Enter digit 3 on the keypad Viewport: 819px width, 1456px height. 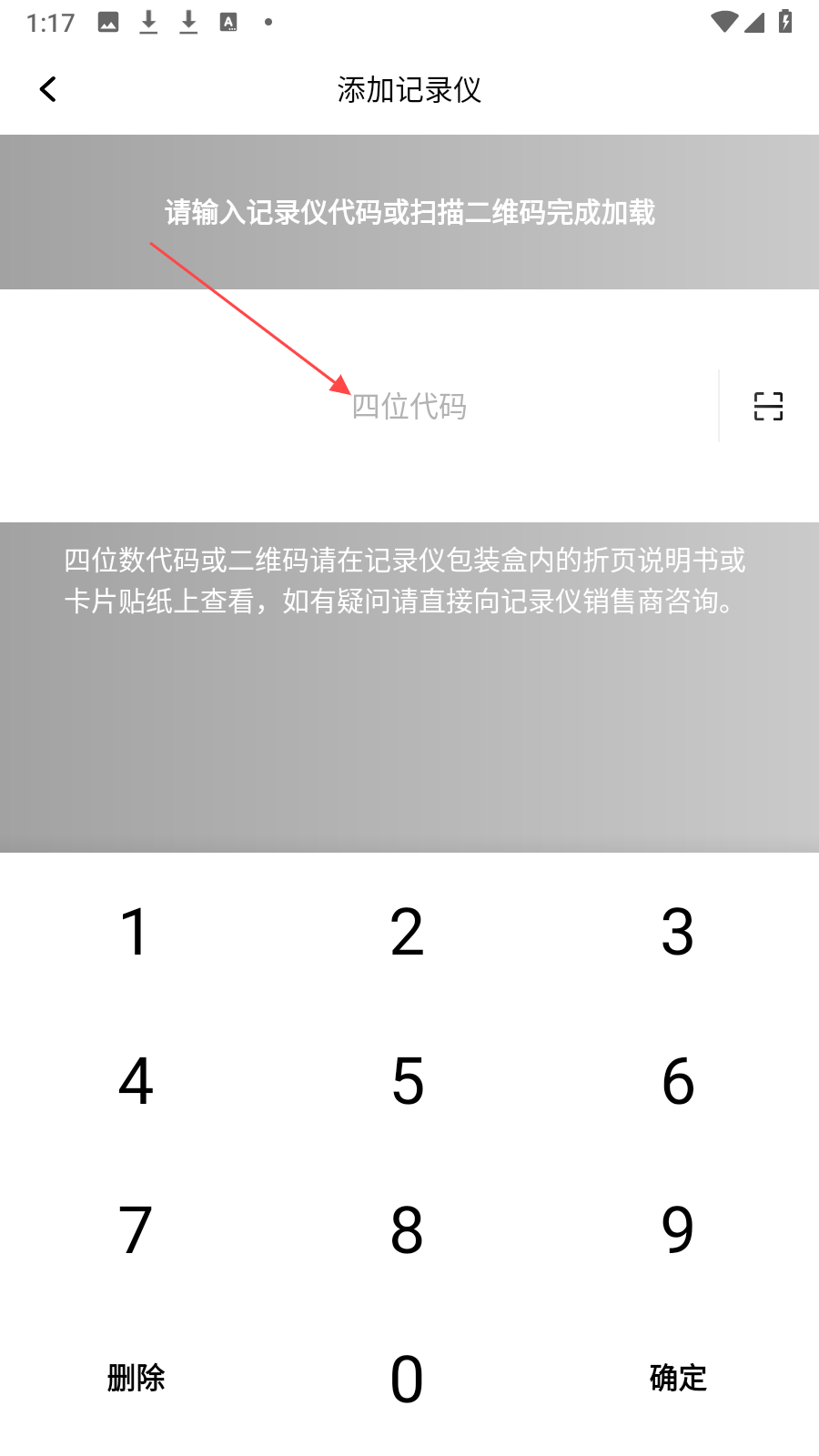(x=678, y=932)
